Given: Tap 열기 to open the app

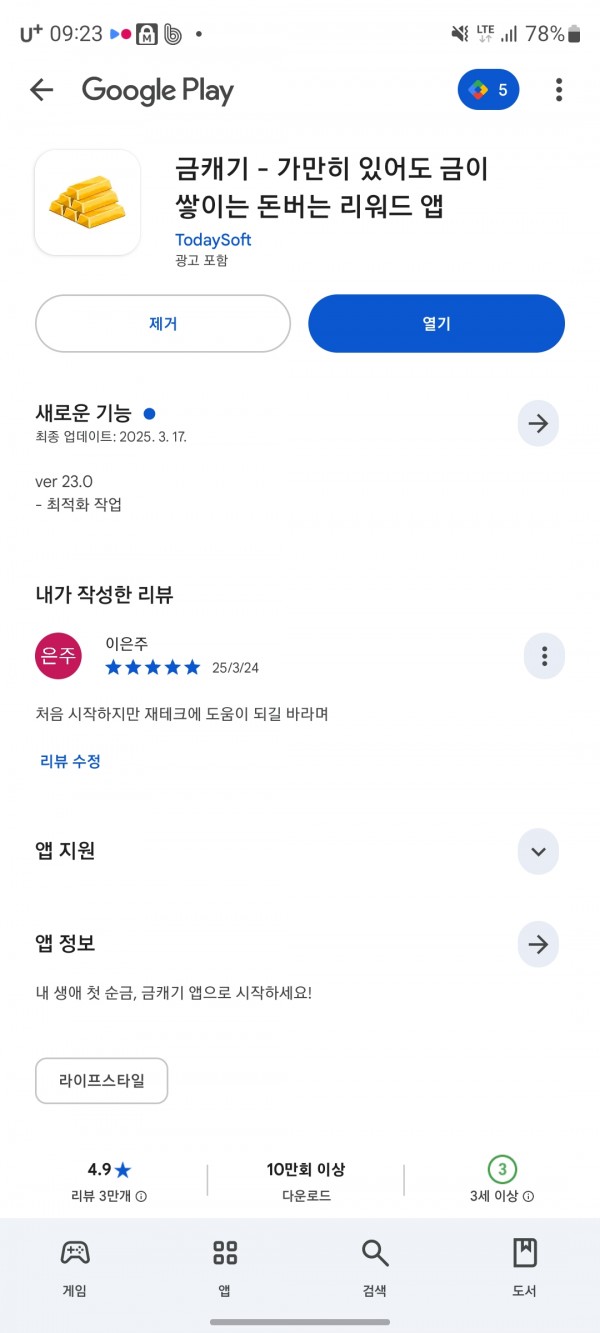Looking at the screenshot, I should pos(436,324).
